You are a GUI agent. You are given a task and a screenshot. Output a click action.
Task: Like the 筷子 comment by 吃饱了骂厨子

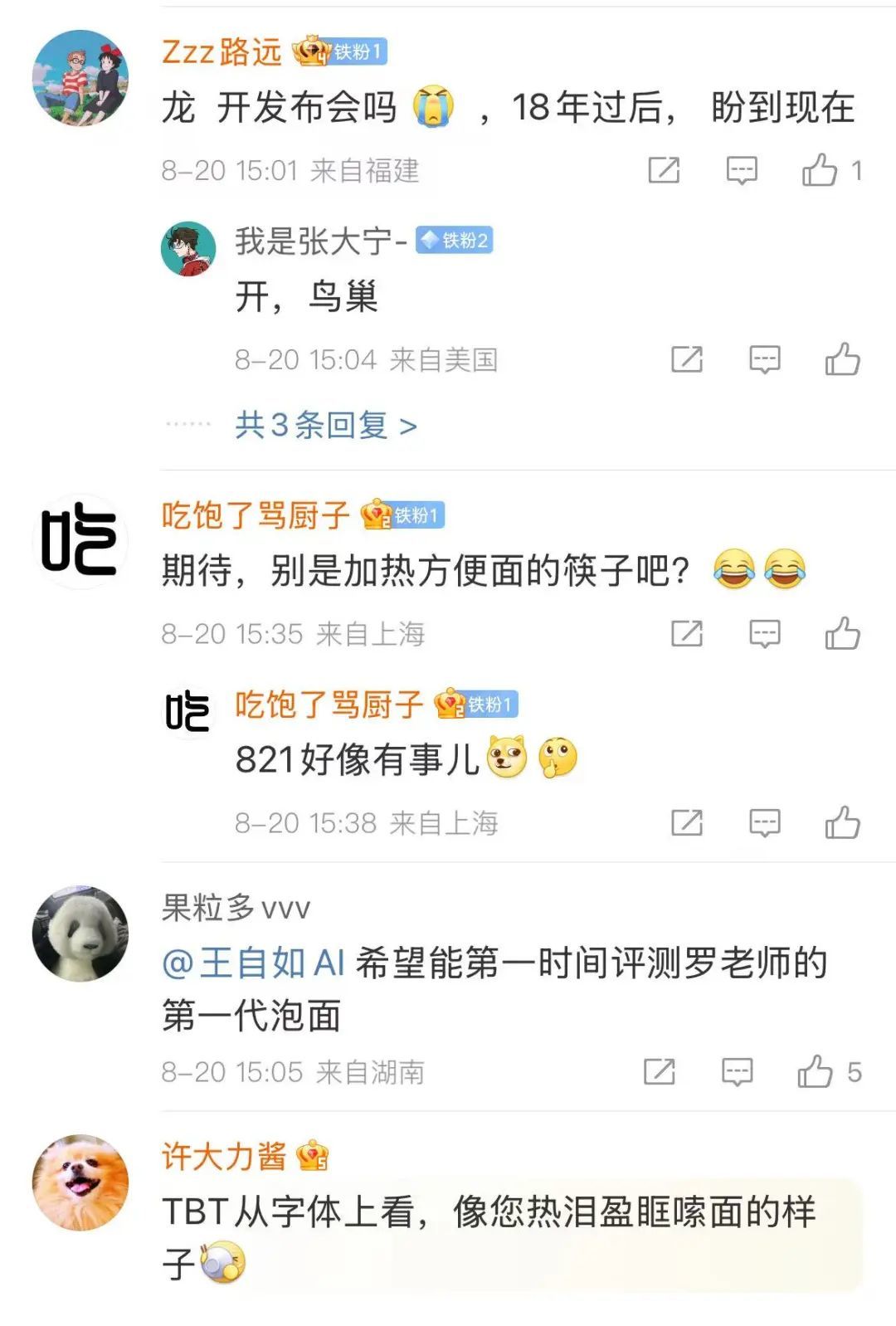click(842, 634)
